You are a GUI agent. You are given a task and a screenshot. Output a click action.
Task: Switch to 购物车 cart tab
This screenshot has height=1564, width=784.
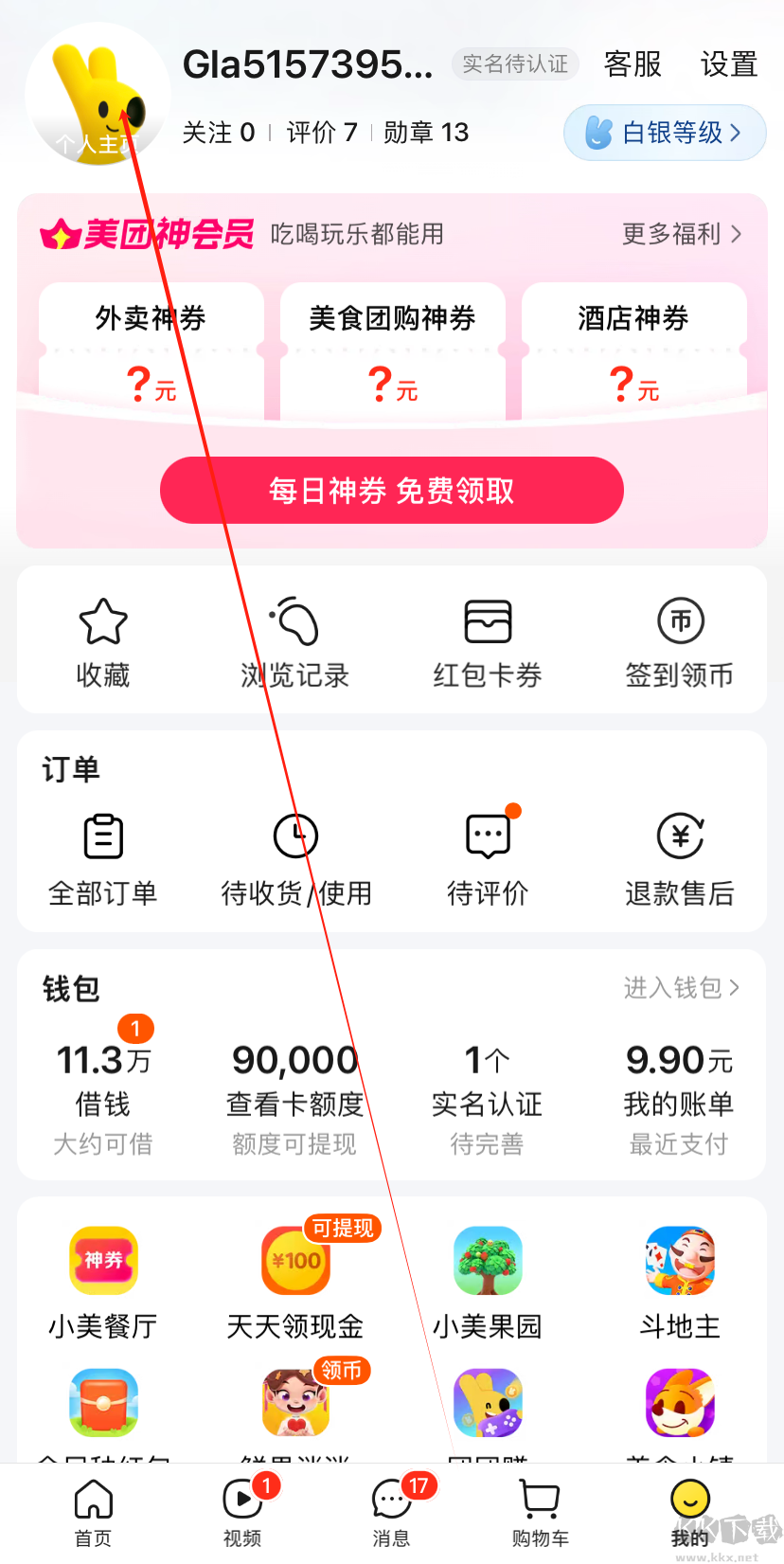(x=540, y=1513)
